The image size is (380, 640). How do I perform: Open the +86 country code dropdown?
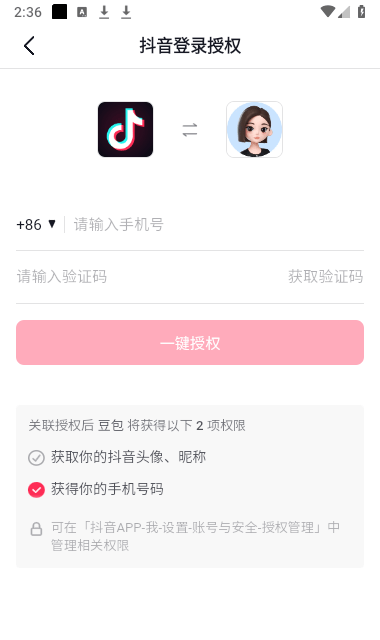(x=36, y=224)
